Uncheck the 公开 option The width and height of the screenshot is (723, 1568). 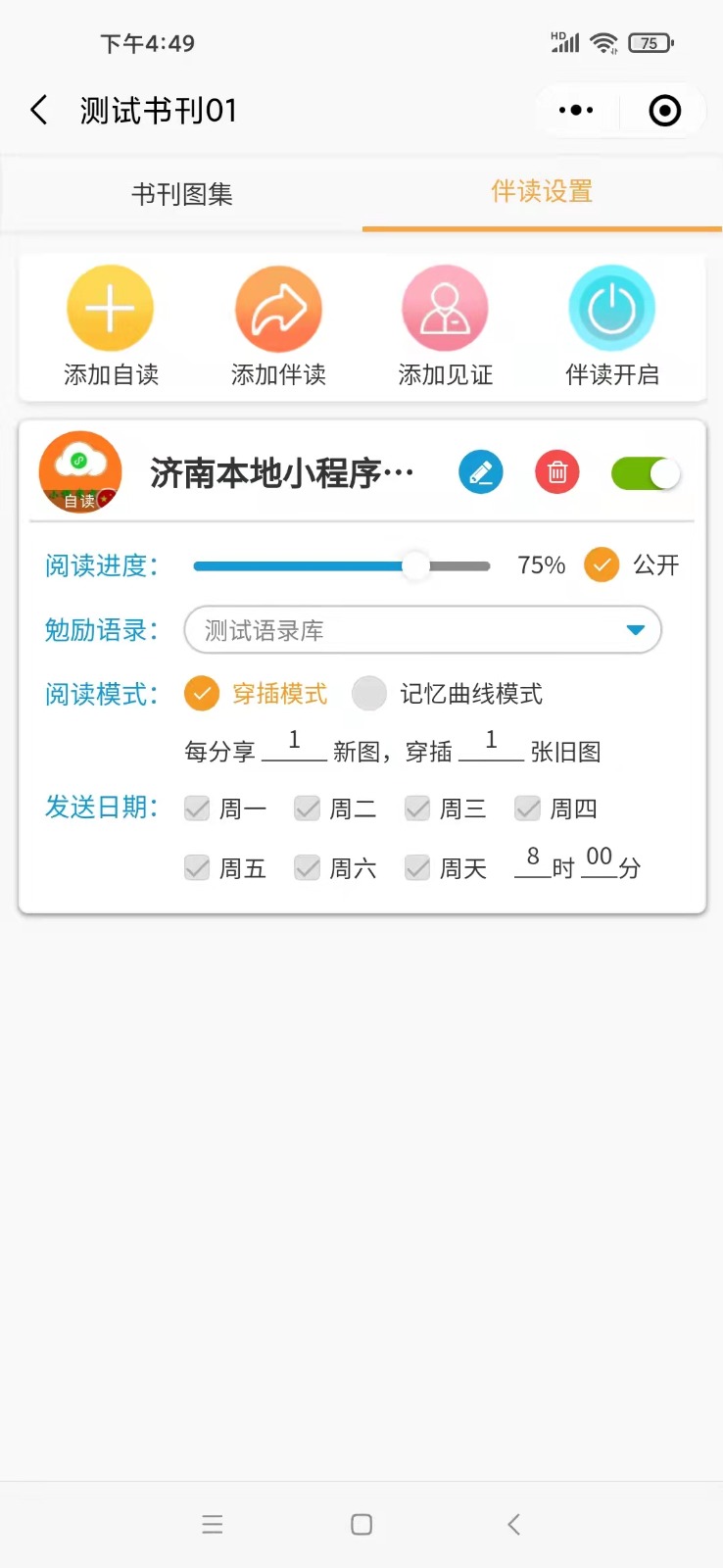[602, 564]
